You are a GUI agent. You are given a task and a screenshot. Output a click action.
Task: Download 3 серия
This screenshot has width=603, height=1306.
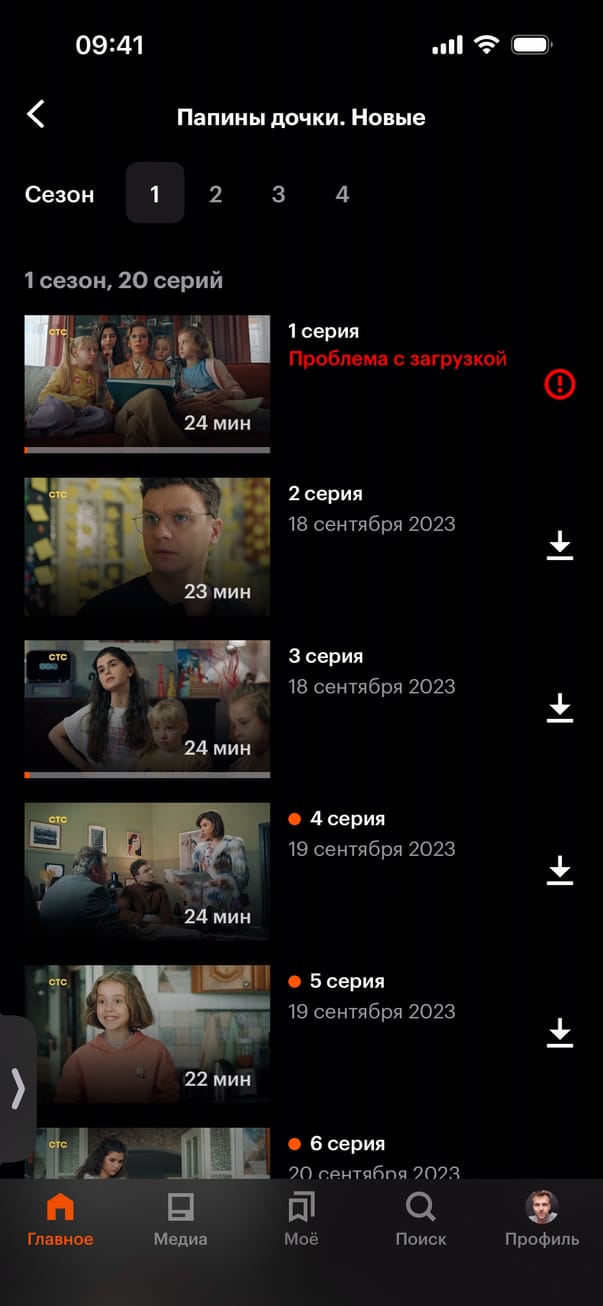[560, 708]
